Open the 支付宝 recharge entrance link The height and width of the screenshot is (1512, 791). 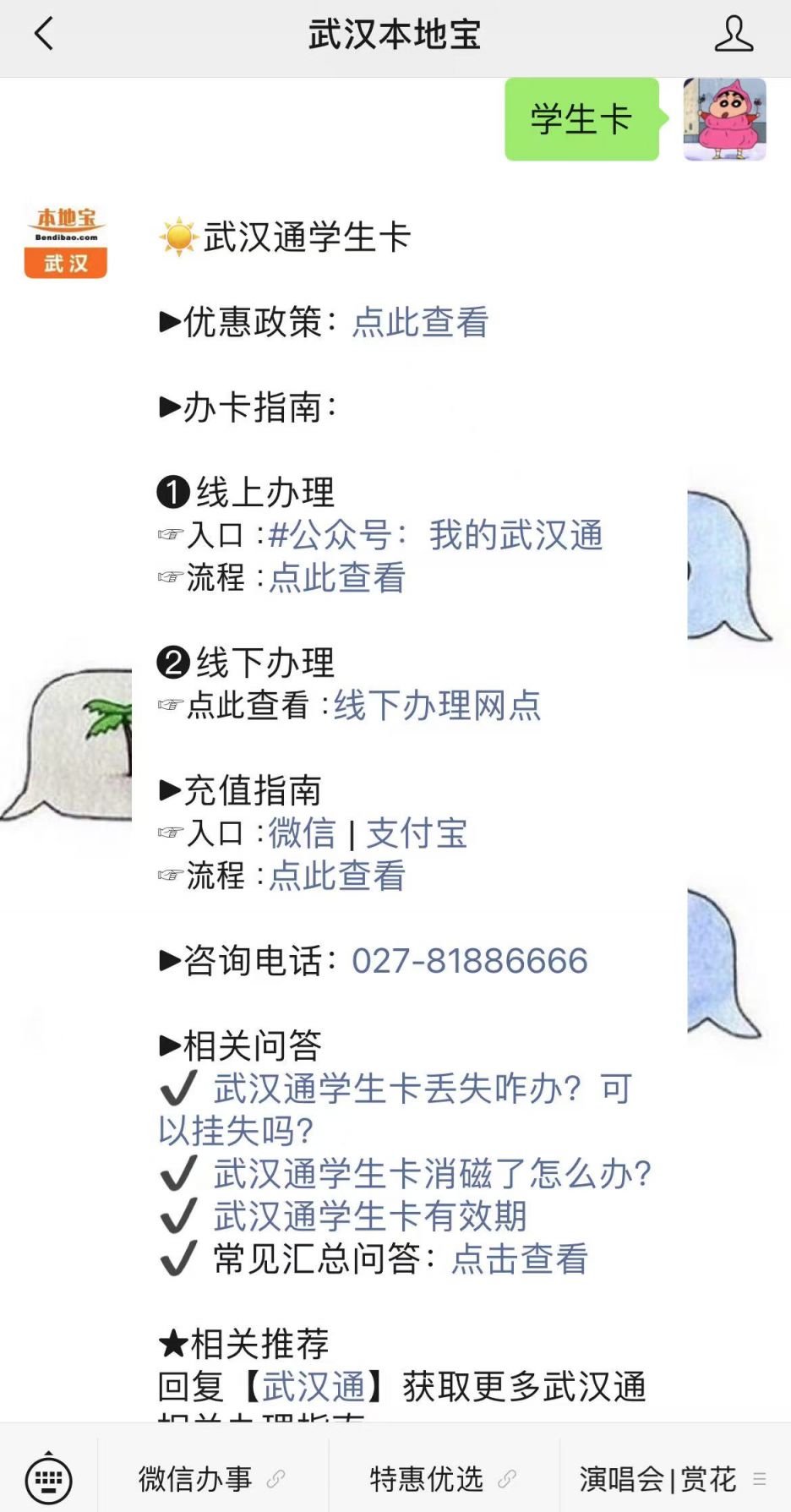coord(417,833)
